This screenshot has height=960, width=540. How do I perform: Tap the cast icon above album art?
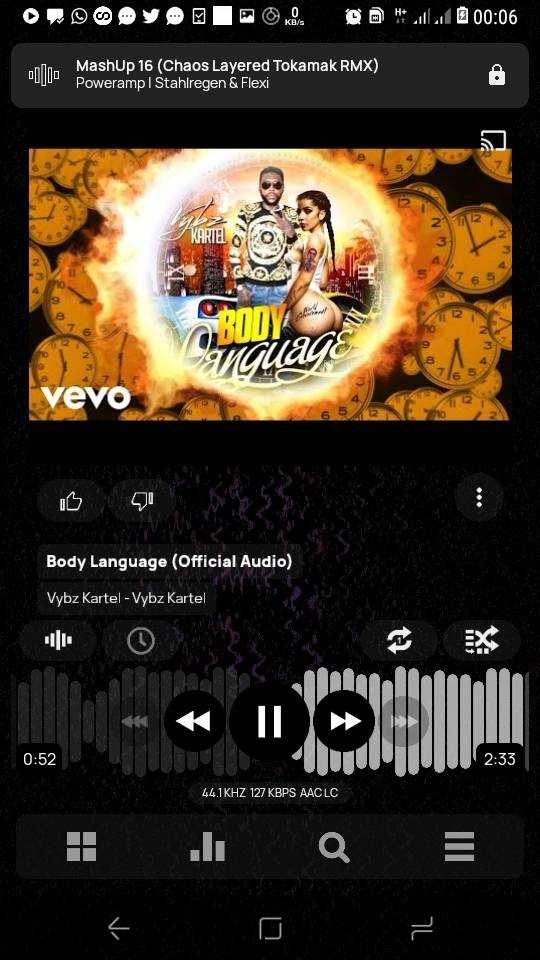click(493, 140)
